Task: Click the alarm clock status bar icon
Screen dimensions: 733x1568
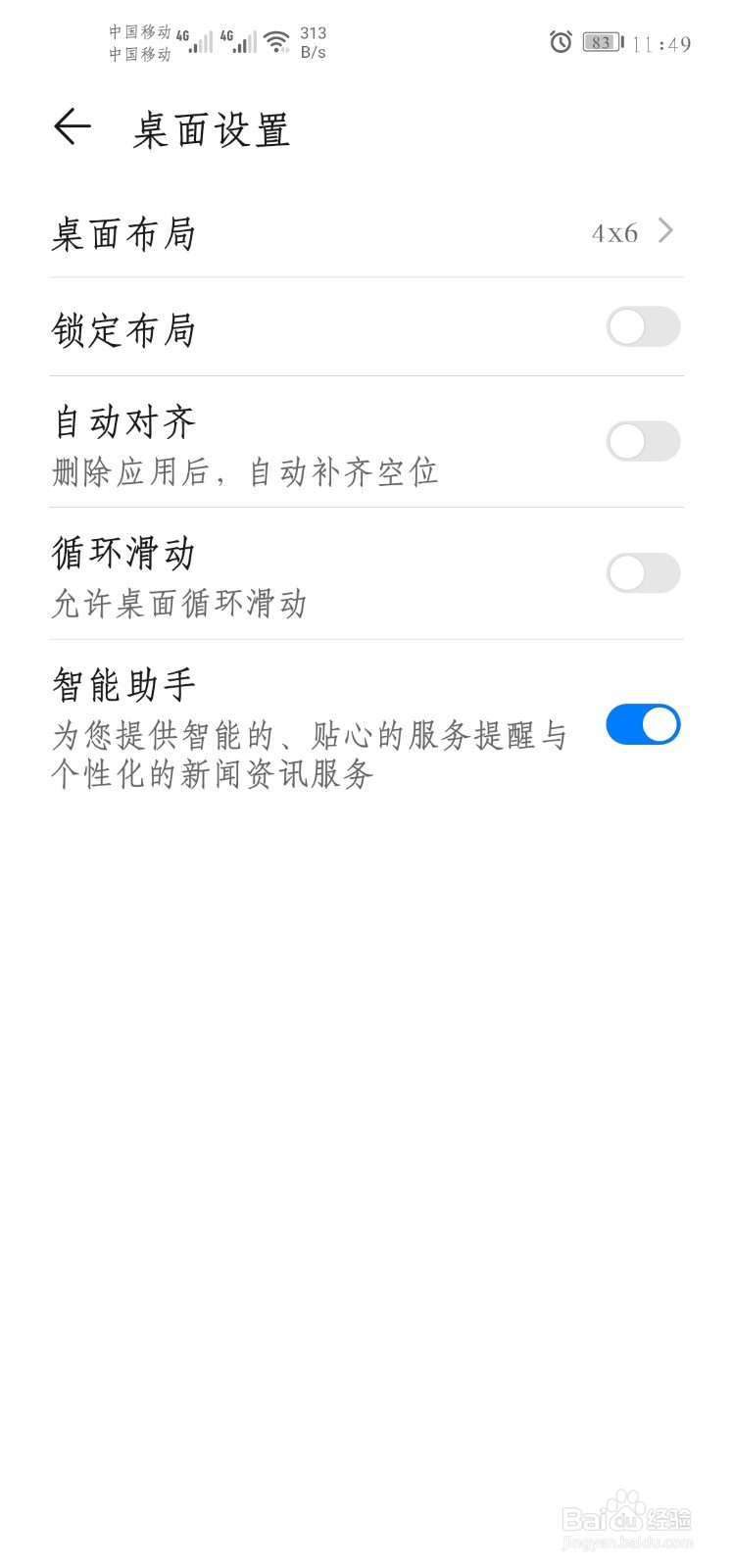Action: click(x=559, y=42)
